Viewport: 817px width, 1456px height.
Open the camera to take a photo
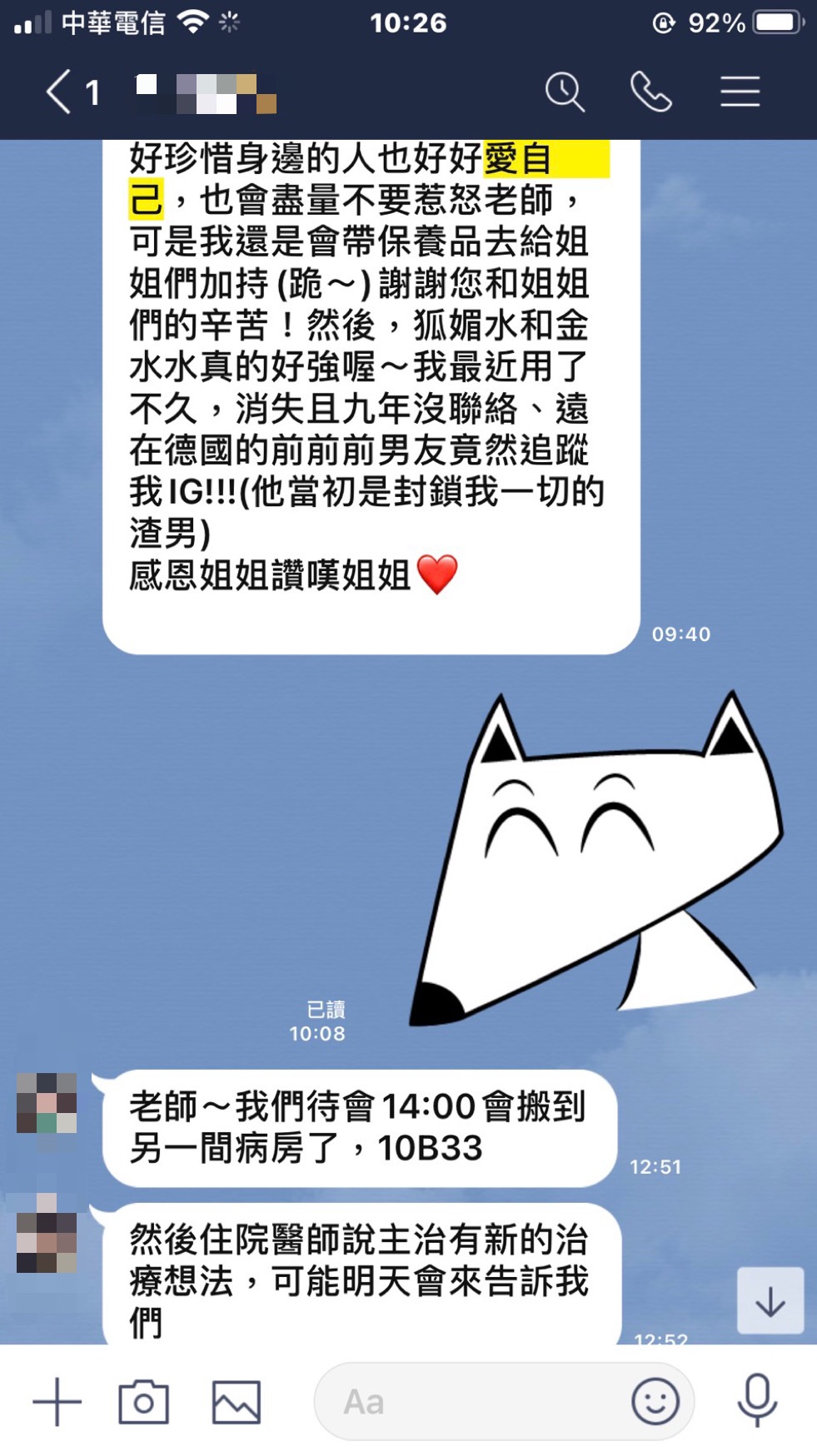(143, 1402)
